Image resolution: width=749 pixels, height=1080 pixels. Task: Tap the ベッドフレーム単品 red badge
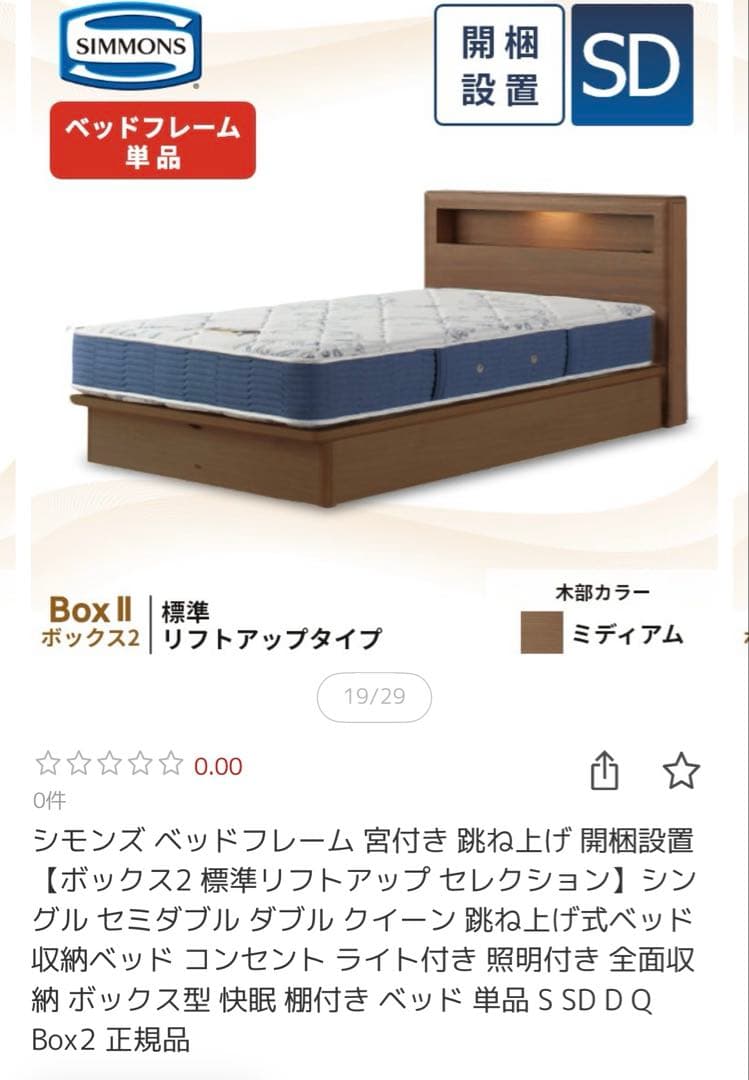click(x=150, y=141)
